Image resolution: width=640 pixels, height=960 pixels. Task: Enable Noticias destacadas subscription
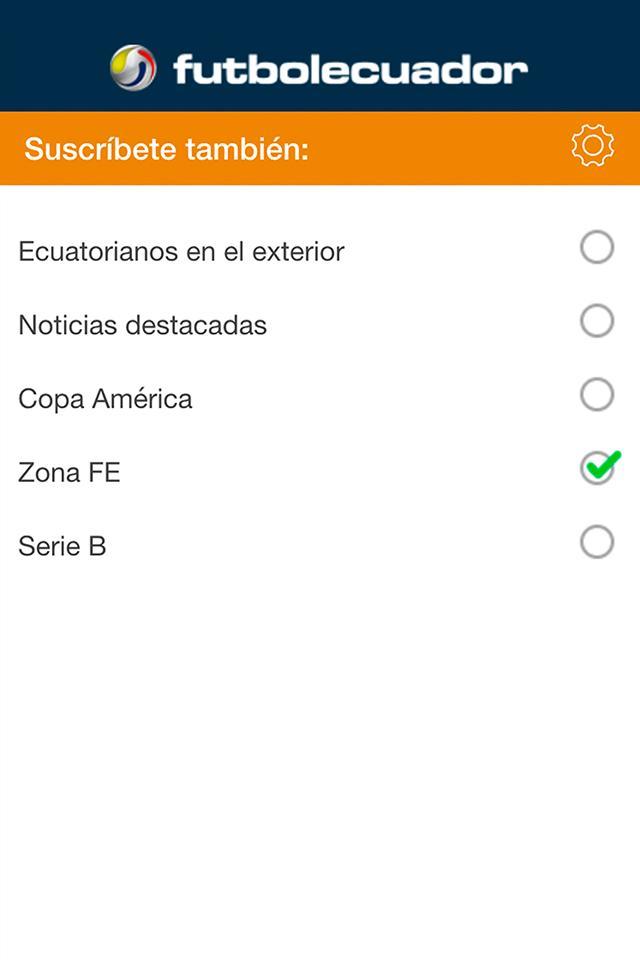(597, 321)
